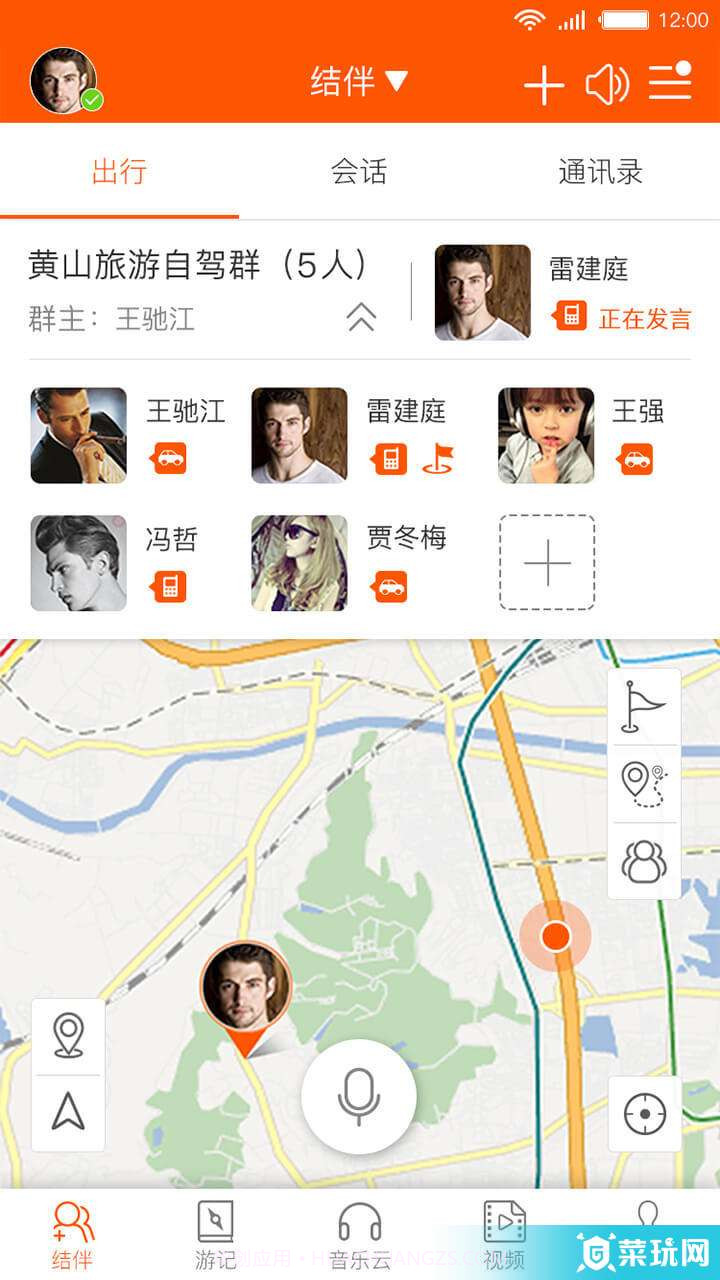Open the 结伴 dropdown title
Screen dimensions: 720x1280
click(x=358, y=81)
